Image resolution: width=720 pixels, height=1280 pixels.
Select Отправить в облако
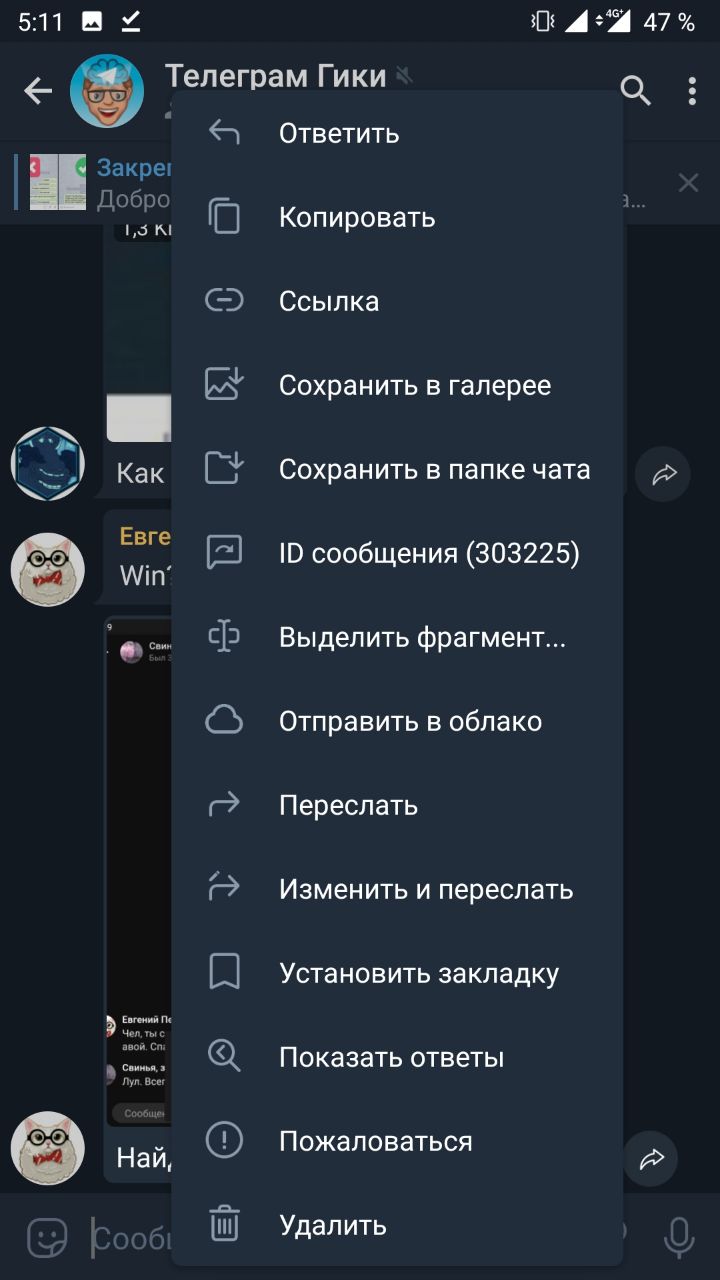[x=410, y=721]
